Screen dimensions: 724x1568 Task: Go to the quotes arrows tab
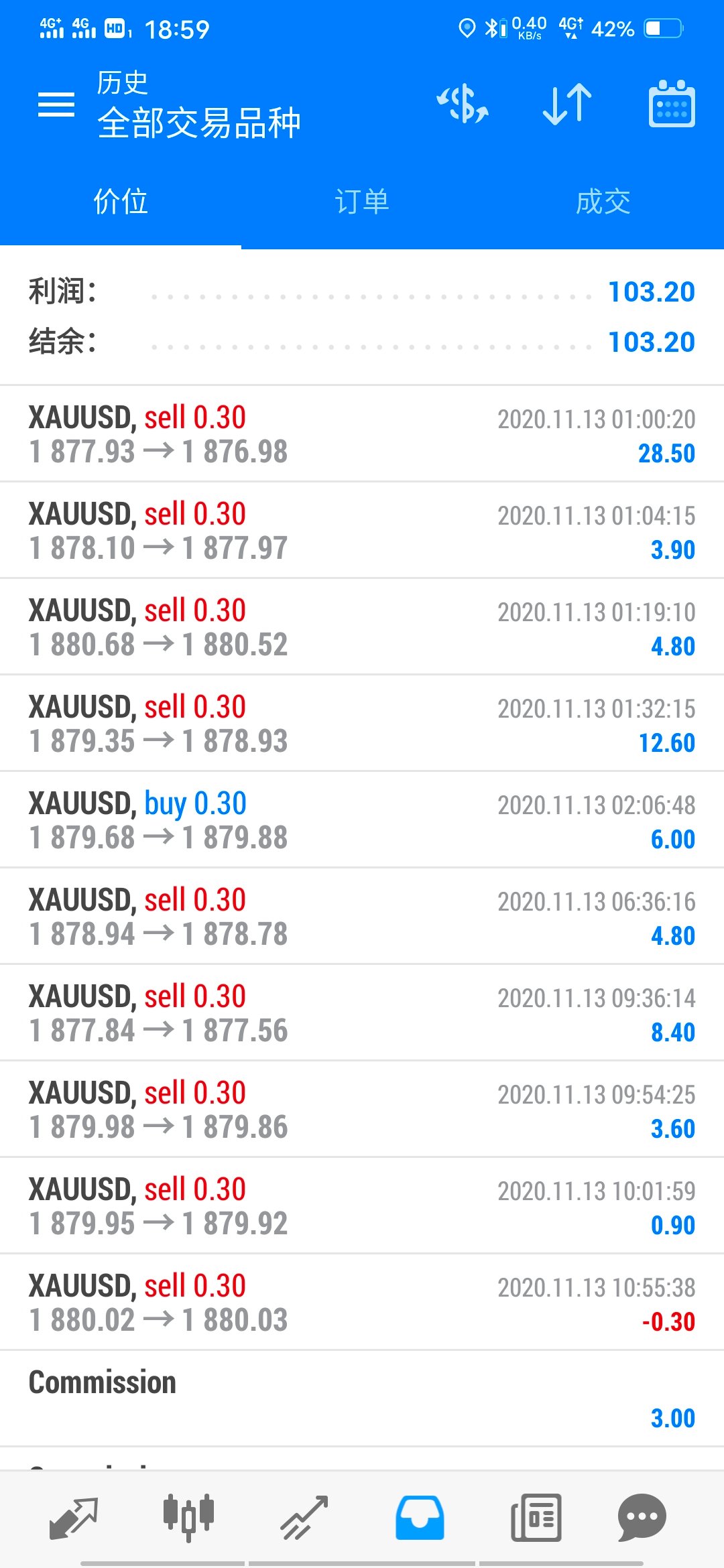coord(74,1518)
